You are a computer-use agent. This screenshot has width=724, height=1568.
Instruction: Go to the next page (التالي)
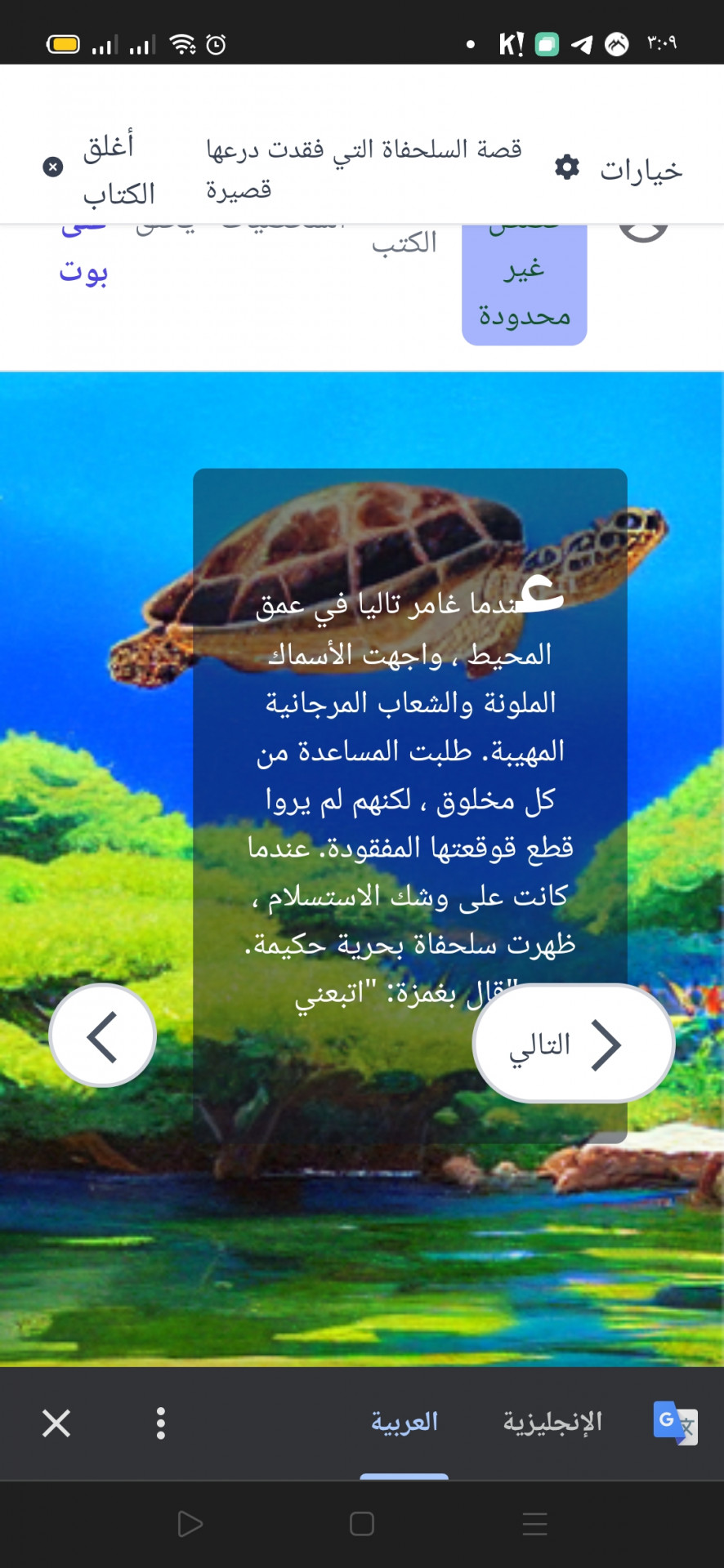pyautogui.click(x=573, y=1044)
